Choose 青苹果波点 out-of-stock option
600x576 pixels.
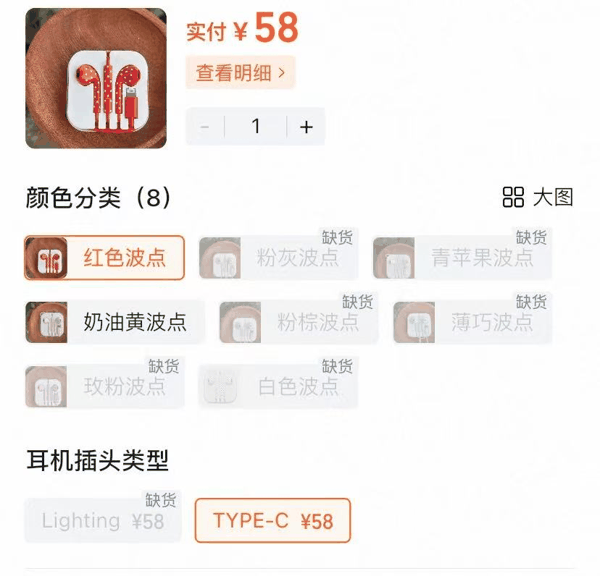[462, 258]
